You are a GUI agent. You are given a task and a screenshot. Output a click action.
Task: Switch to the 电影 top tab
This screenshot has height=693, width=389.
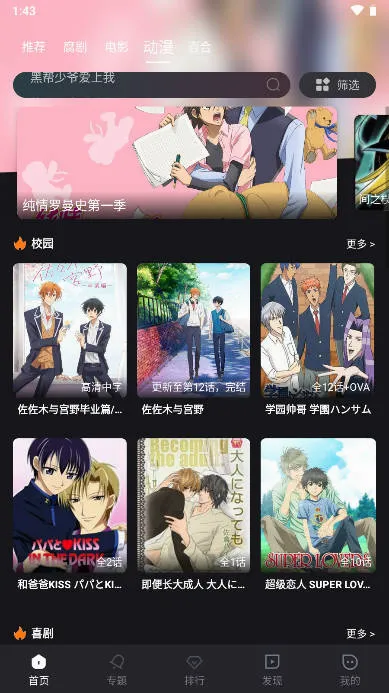coord(116,47)
